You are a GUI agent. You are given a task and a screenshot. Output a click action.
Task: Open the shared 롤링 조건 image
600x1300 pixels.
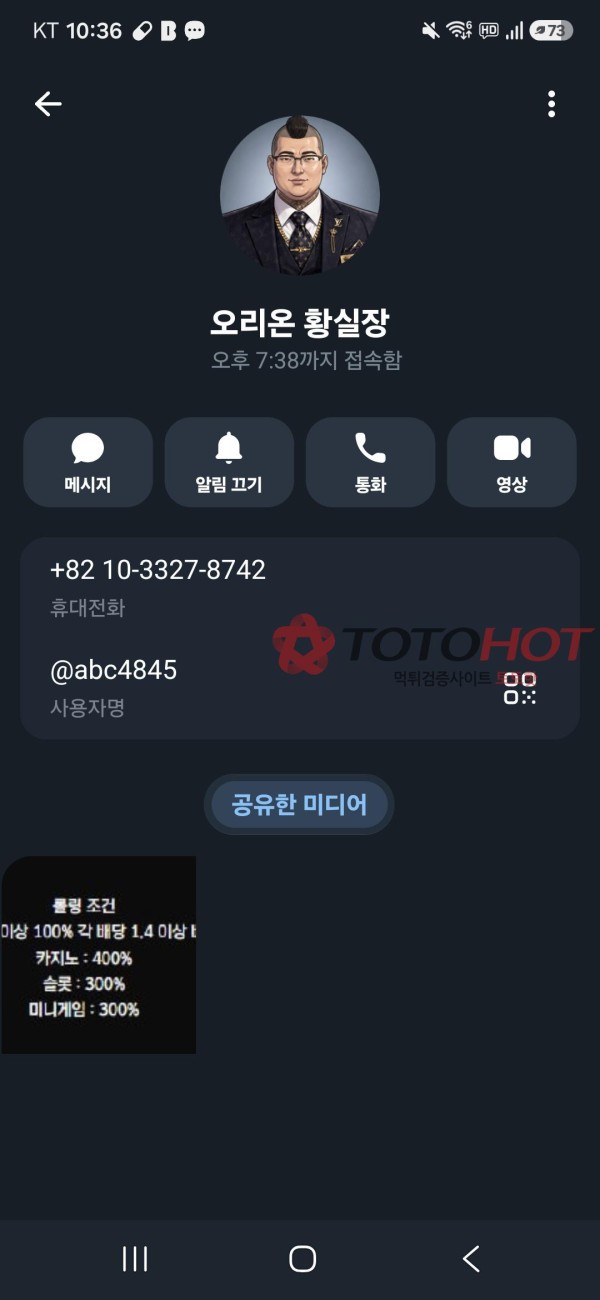[98, 955]
